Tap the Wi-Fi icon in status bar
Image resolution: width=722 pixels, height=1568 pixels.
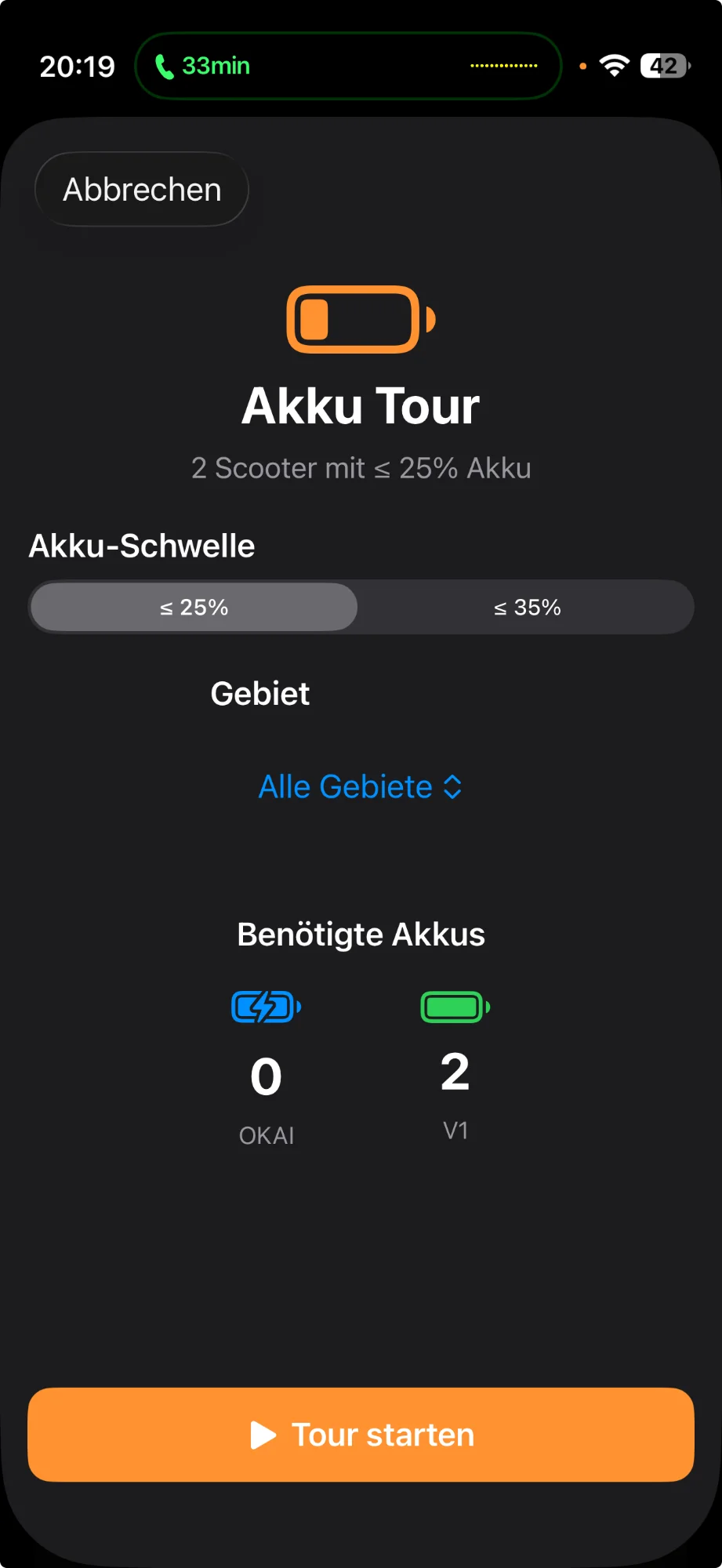pos(615,65)
